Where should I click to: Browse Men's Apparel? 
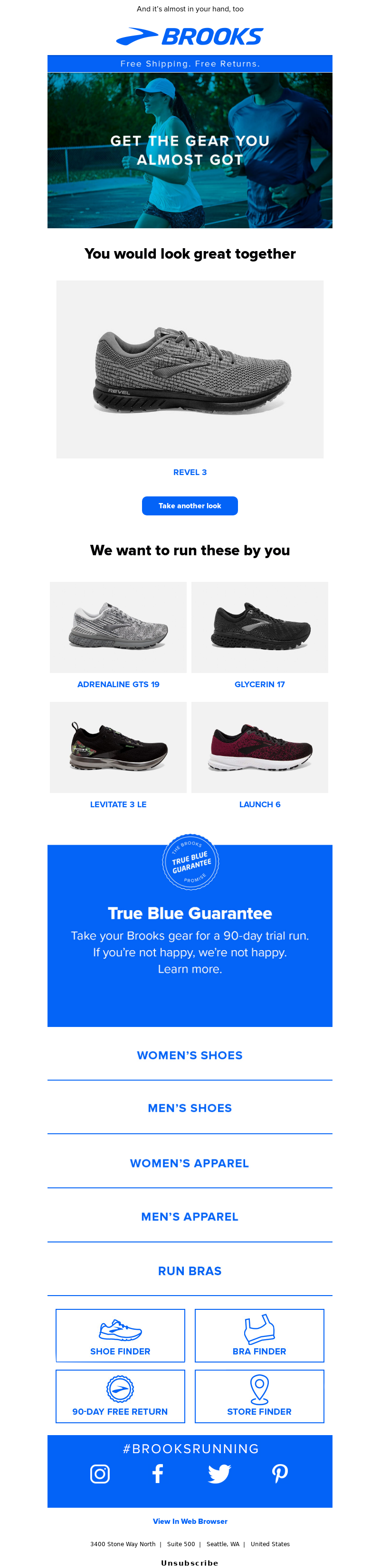[x=190, y=1216]
